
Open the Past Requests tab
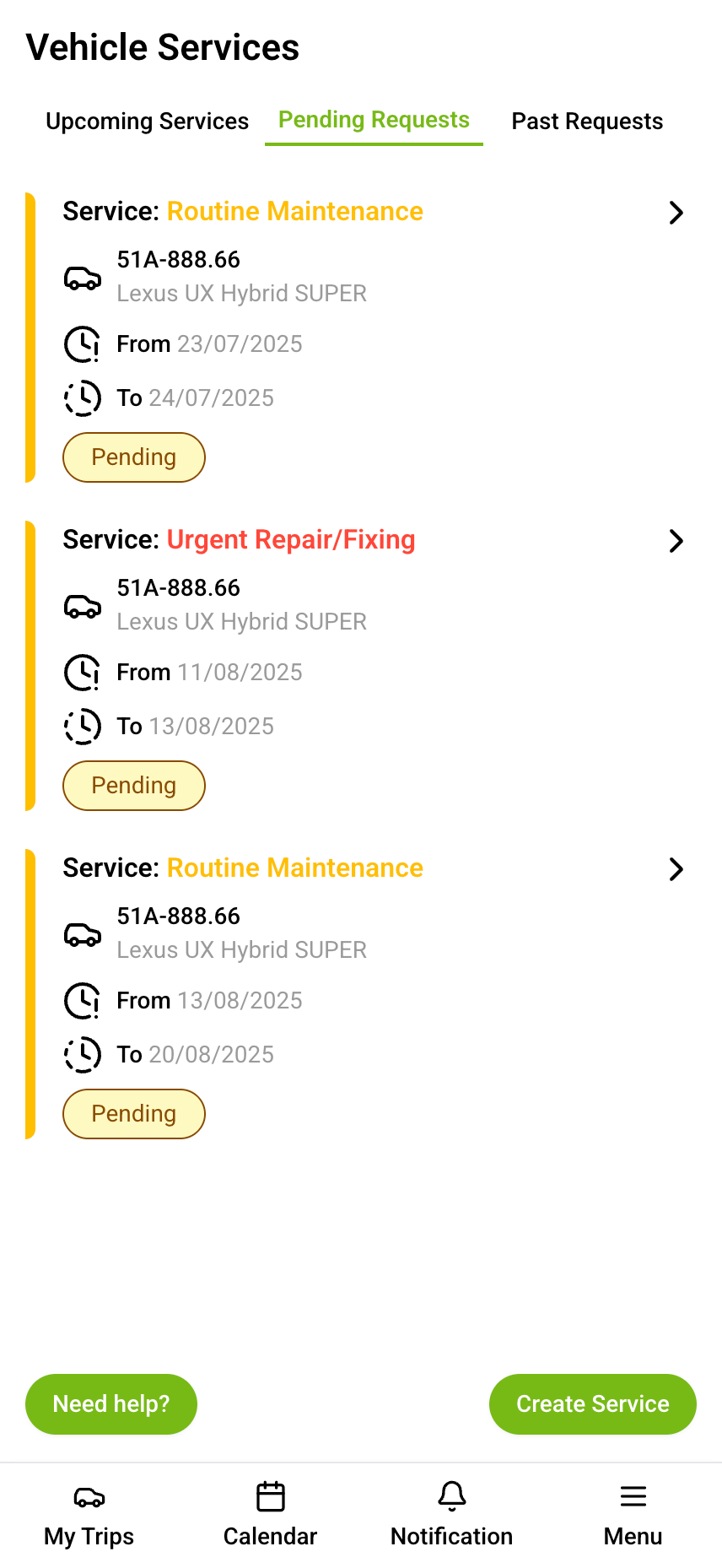[587, 122]
